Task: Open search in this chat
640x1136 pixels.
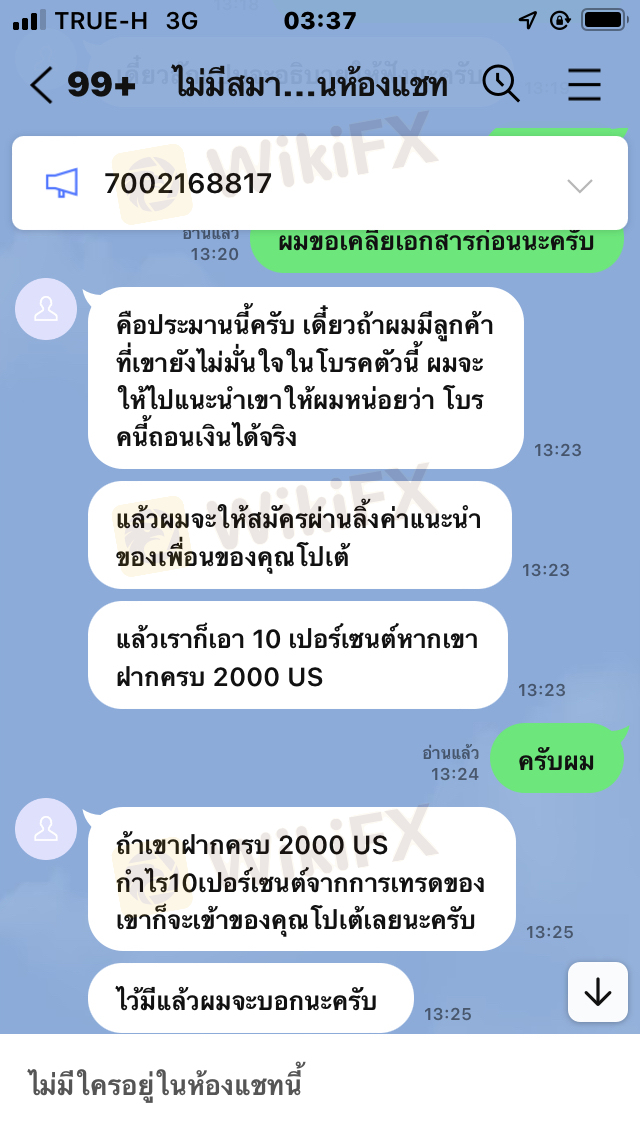Action: point(501,84)
